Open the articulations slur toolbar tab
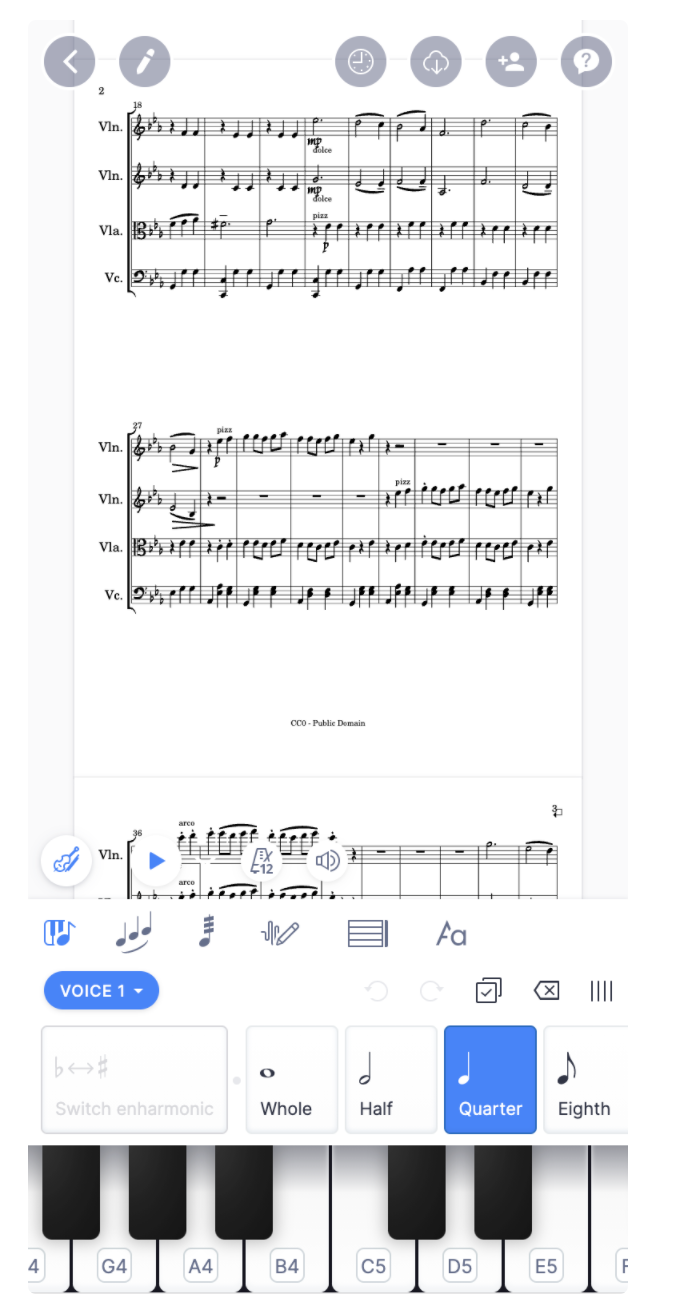Image resolution: width=678 pixels, height=1312 pixels. coord(134,934)
